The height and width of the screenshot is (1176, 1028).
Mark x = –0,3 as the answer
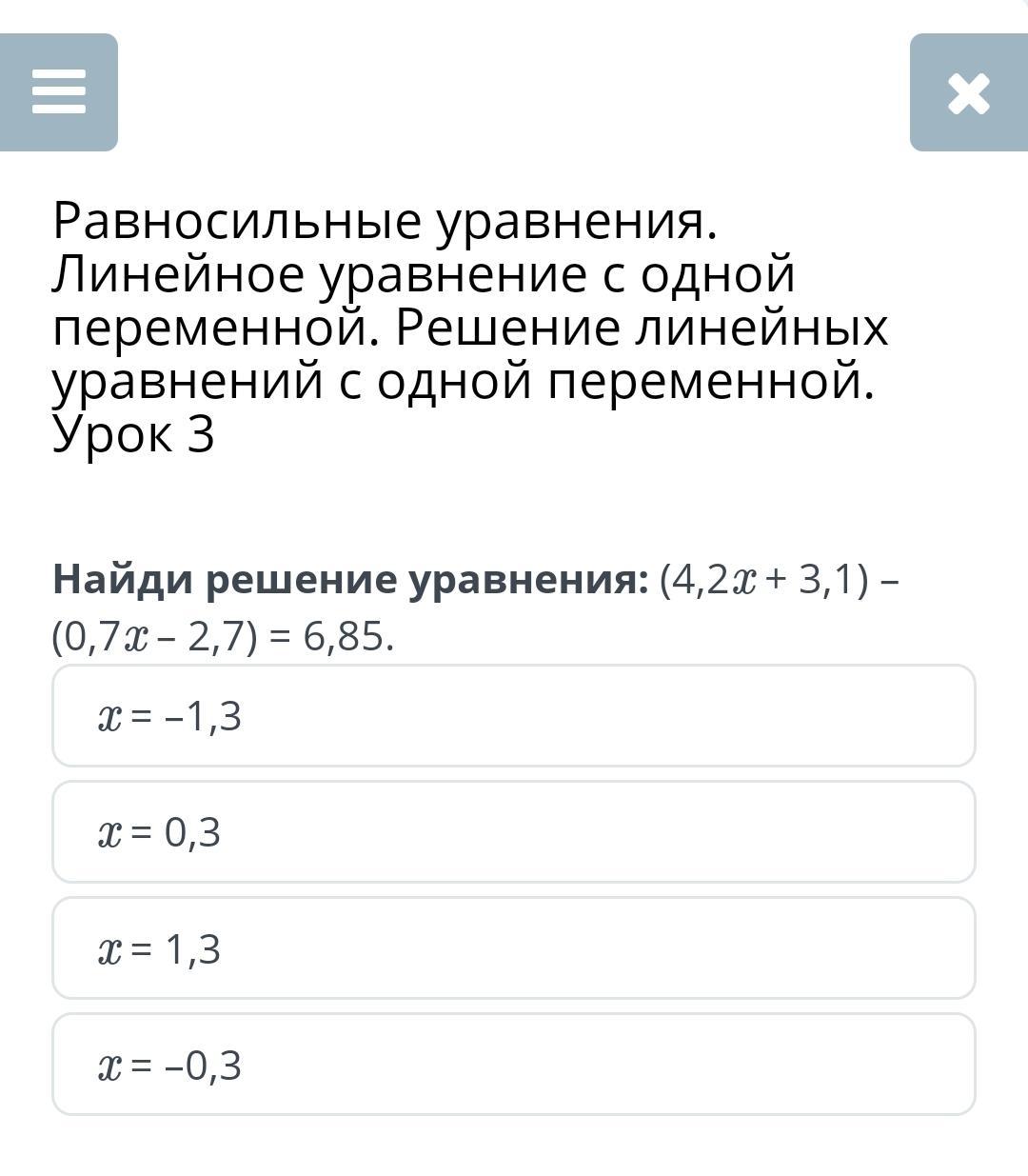pyautogui.click(x=514, y=1064)
